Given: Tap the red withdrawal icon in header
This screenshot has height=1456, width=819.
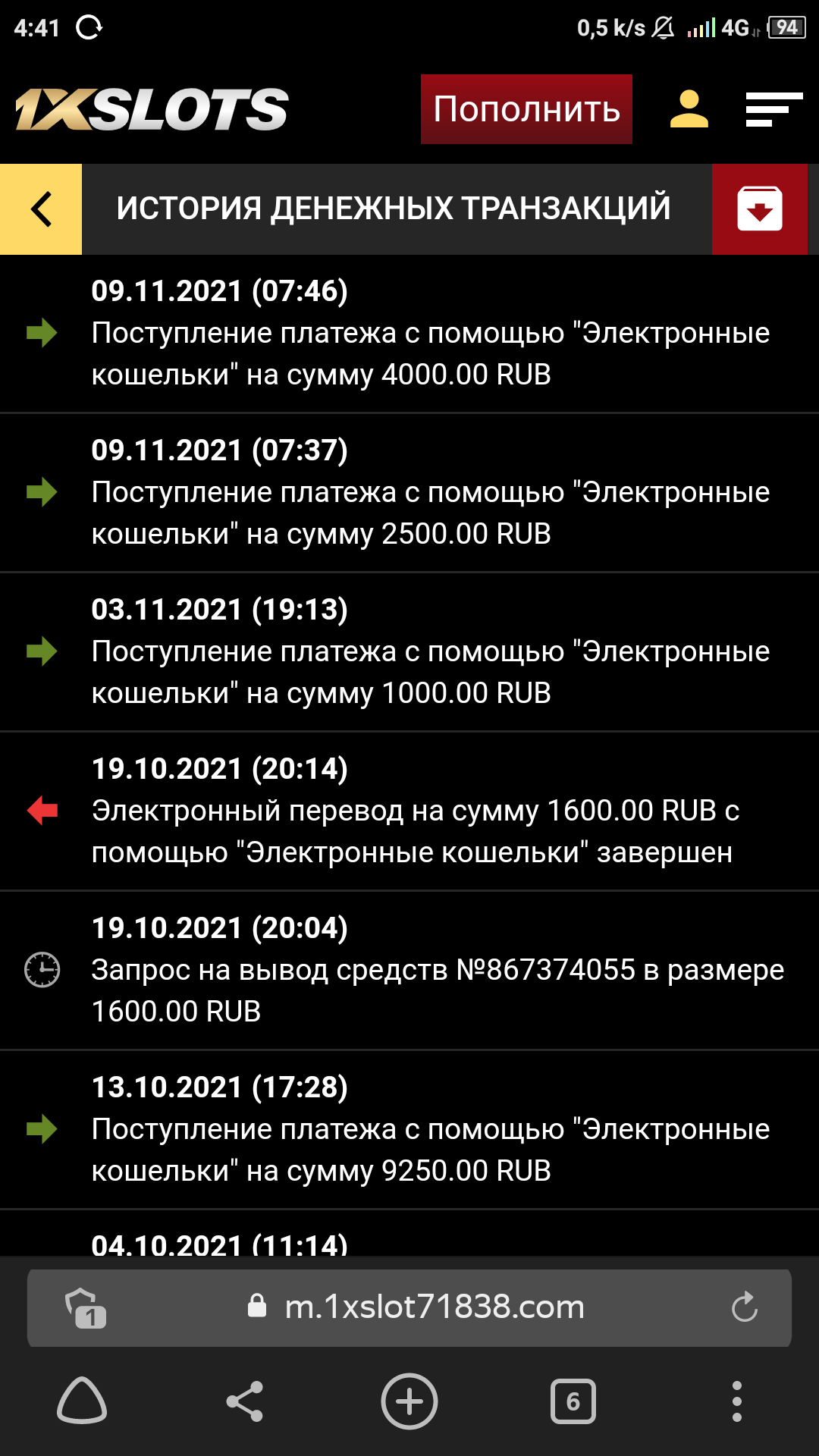Looking at the screenshot, I should pyautogui.click(x=760, y=209).
